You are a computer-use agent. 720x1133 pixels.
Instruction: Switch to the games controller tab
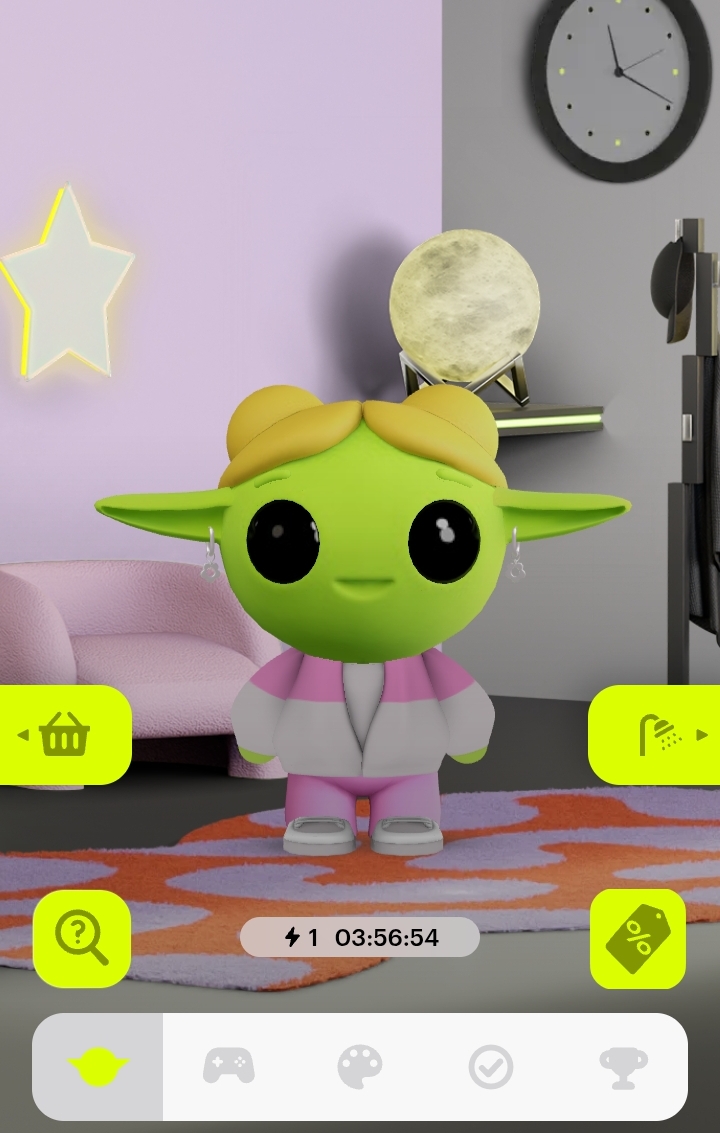tap(229, 1067)
